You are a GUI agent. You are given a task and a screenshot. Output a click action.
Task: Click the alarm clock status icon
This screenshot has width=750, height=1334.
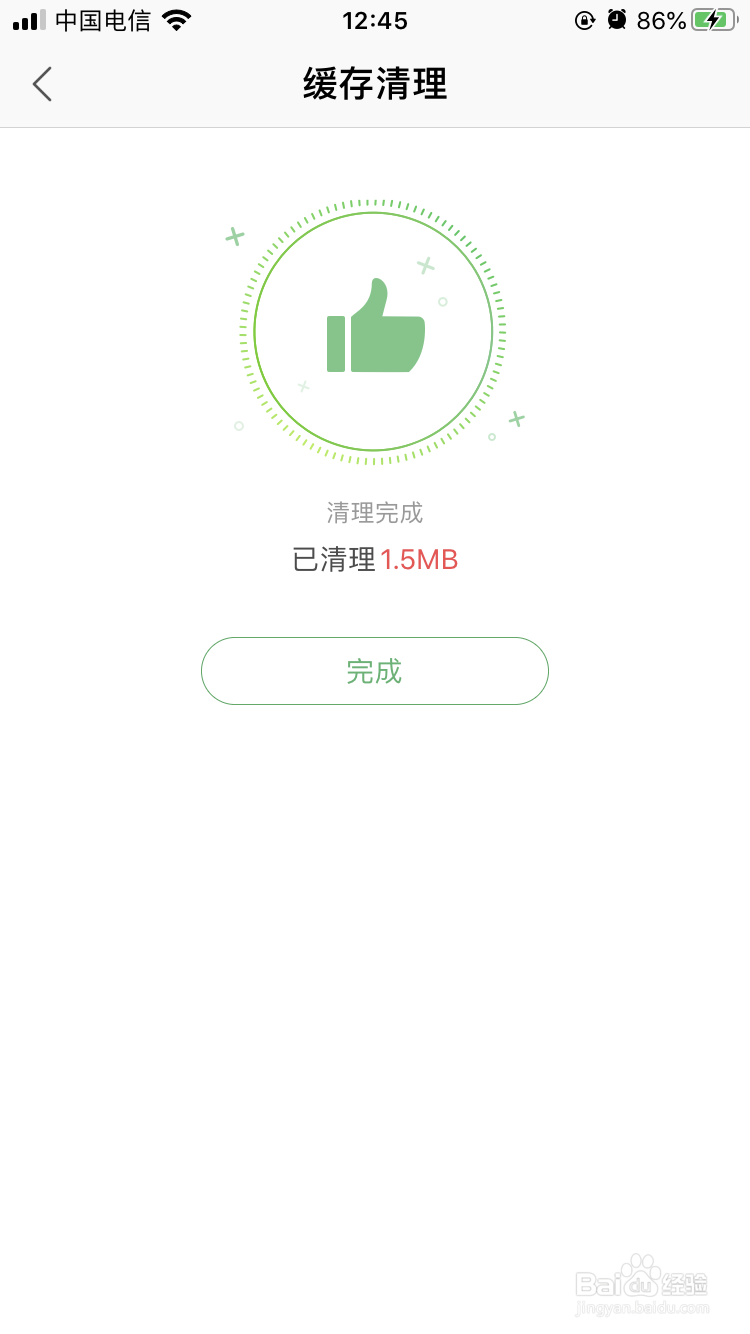(x=618, y=18)
